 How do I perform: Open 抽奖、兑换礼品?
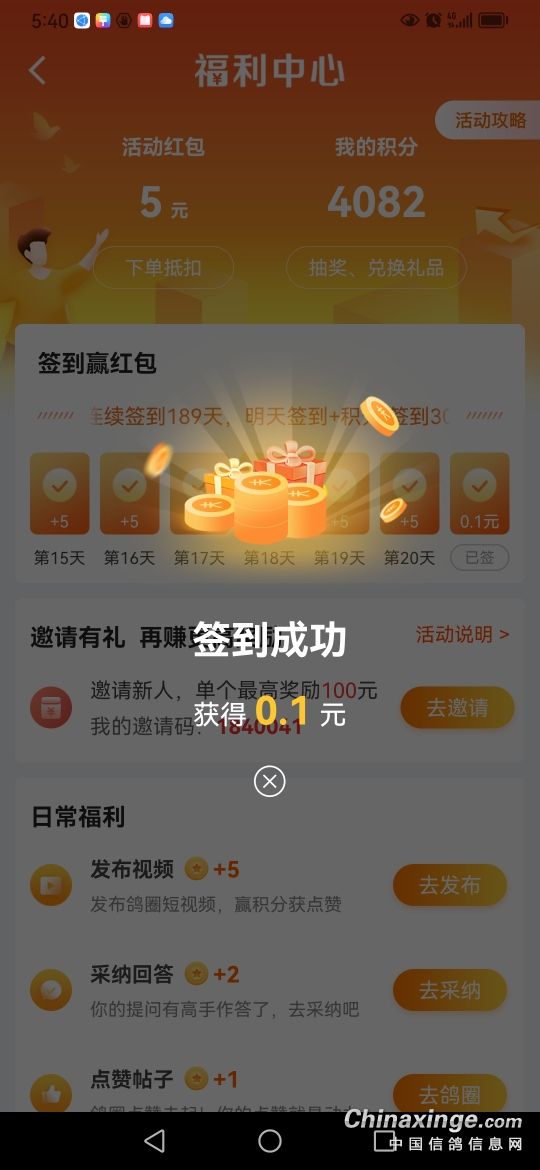377,267
